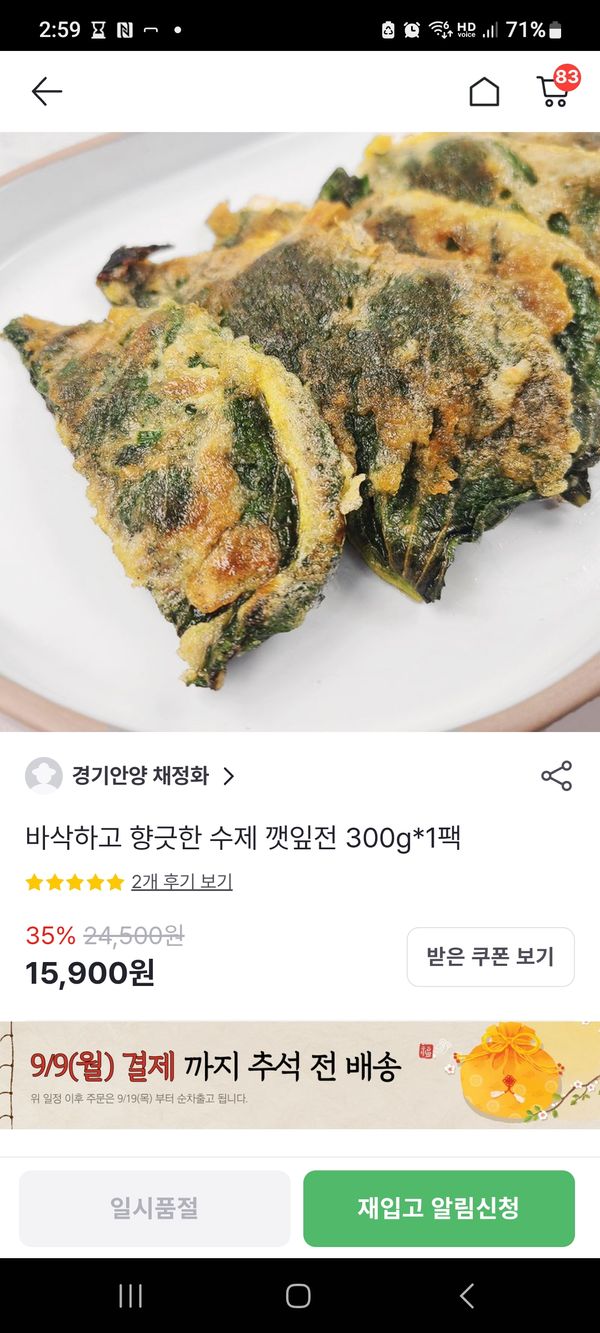Tap the system home button
The height and width of the screenshot is (1333, 600).
[x=298, y=1296]
